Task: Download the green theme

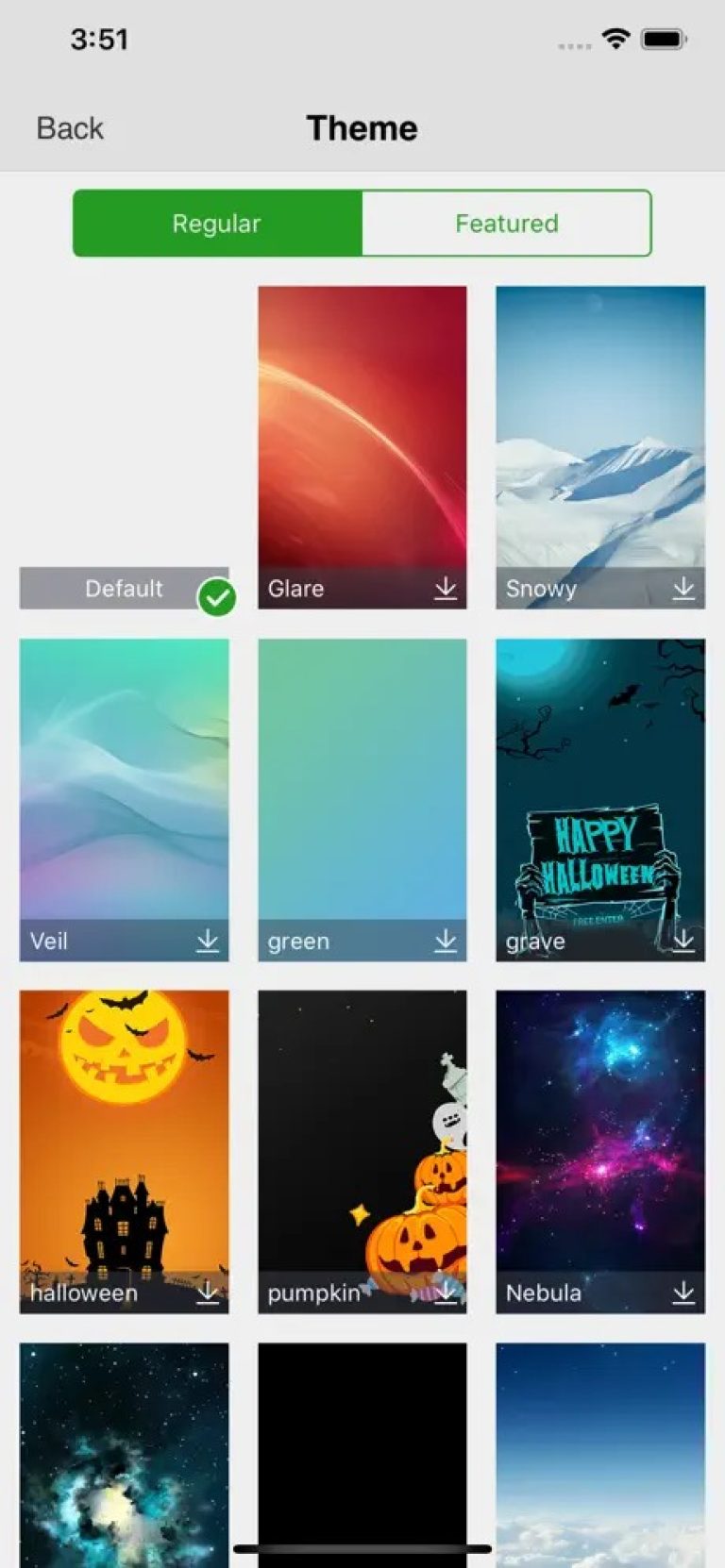Action: [x=444, y=941]
